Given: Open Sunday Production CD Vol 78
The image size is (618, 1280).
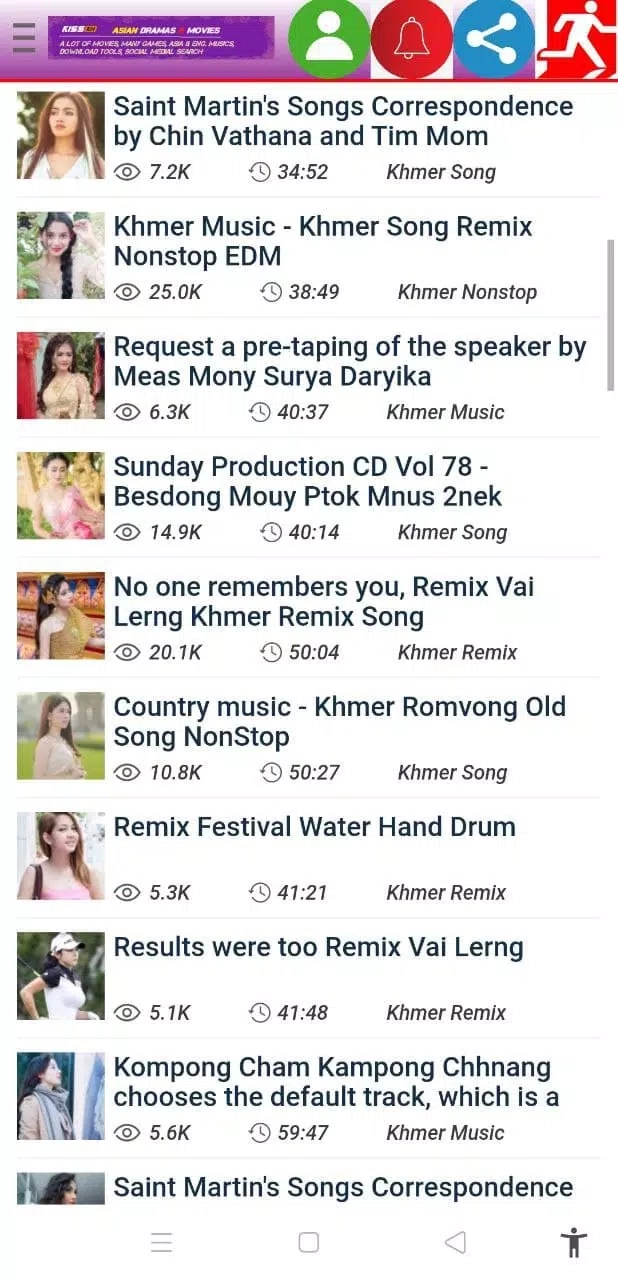Looking at the screenshot, I should click(x=307, y=481).
